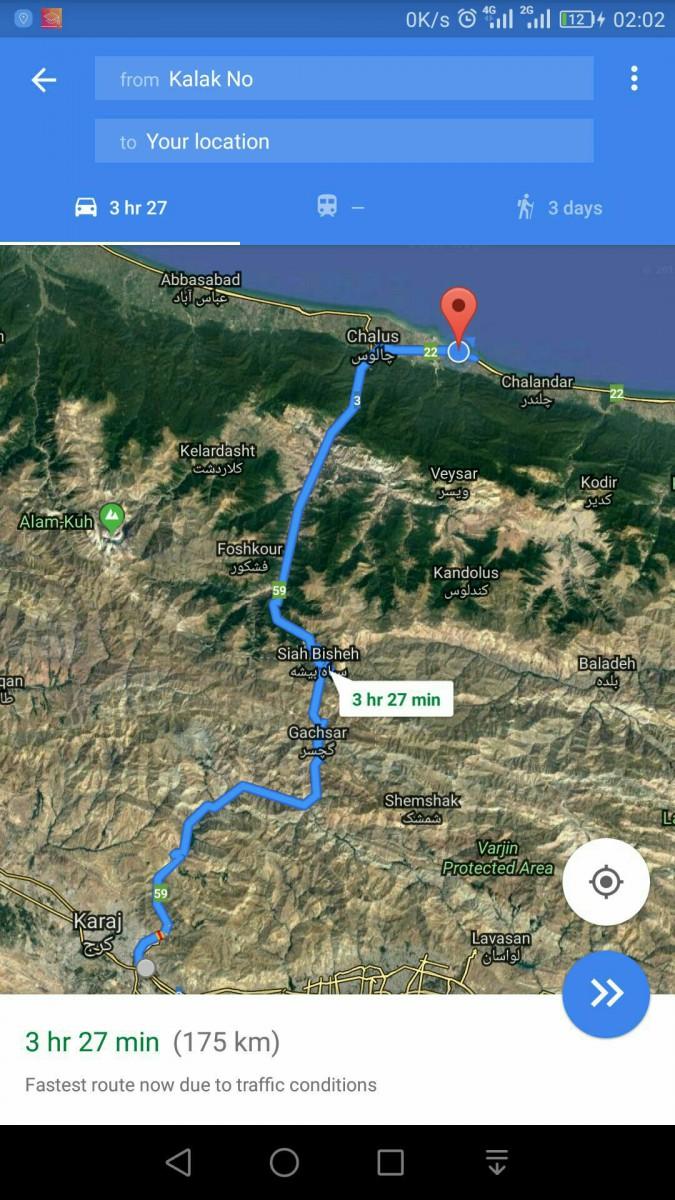
Task: Open the three-dot overflow menu
Action: pyautogui.click(x=633, y=79)
